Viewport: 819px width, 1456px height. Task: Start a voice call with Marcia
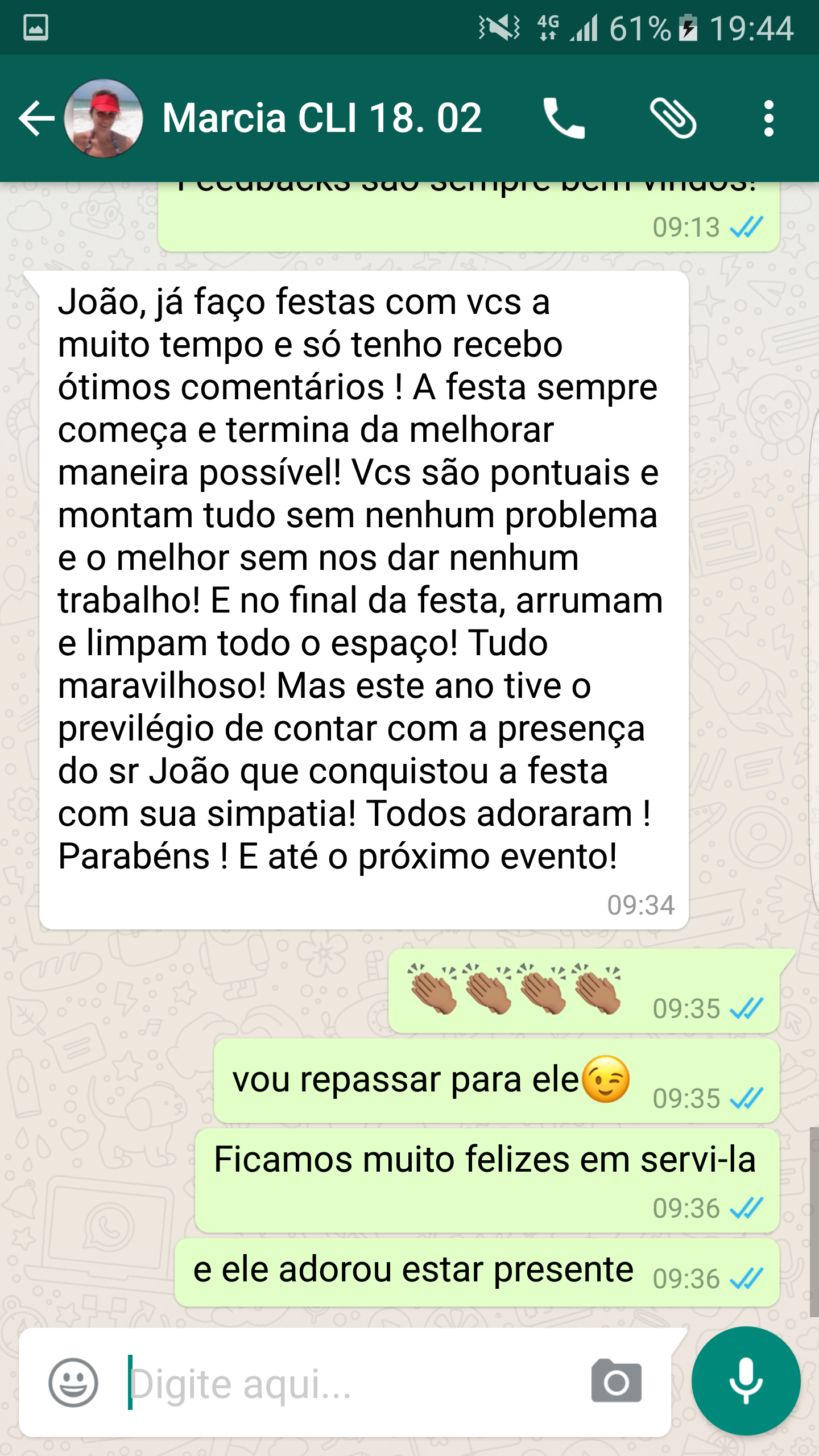click(x=563, y=118)
